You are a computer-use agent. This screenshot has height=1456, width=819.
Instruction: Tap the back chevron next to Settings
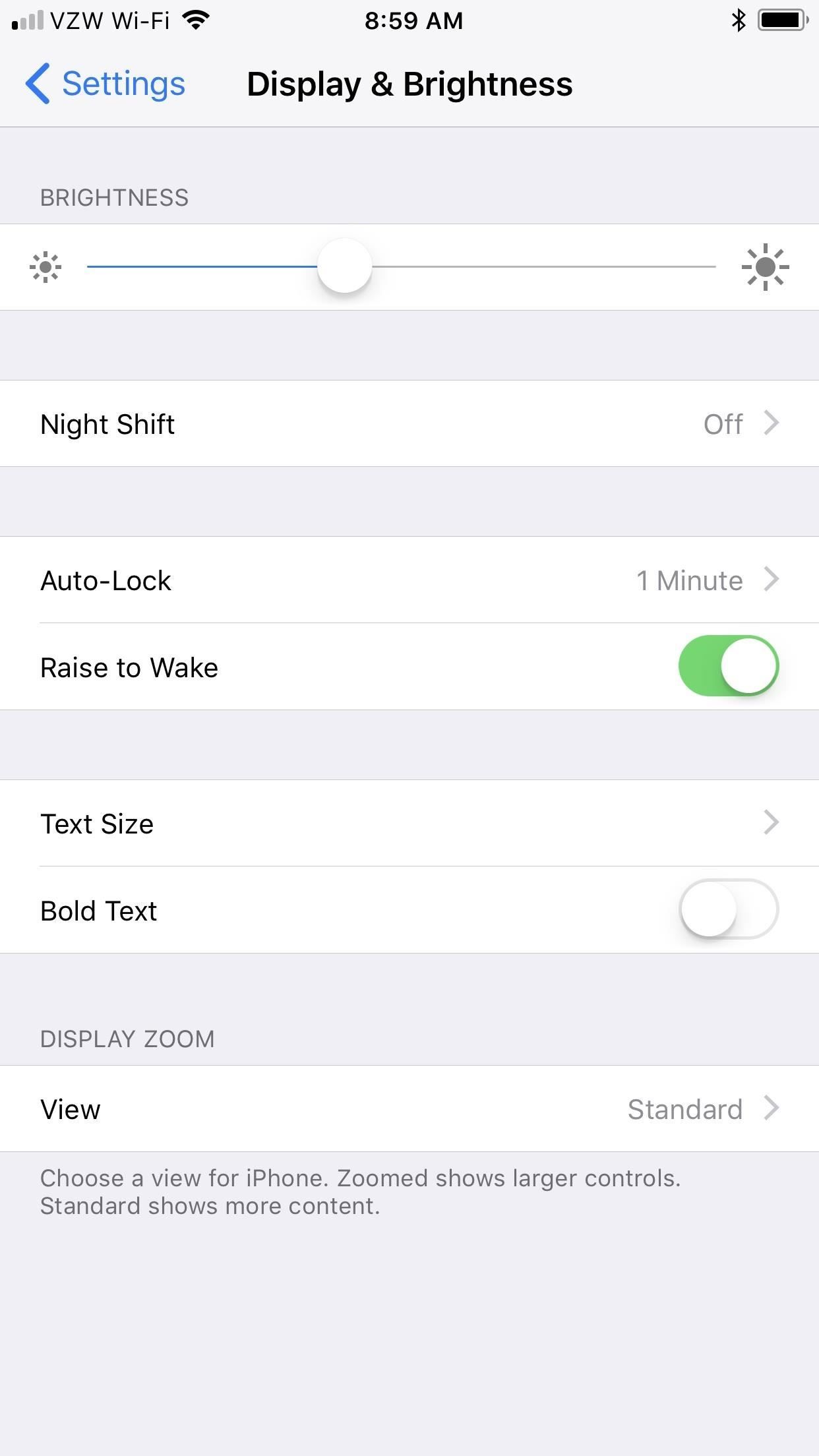[38, 84]
